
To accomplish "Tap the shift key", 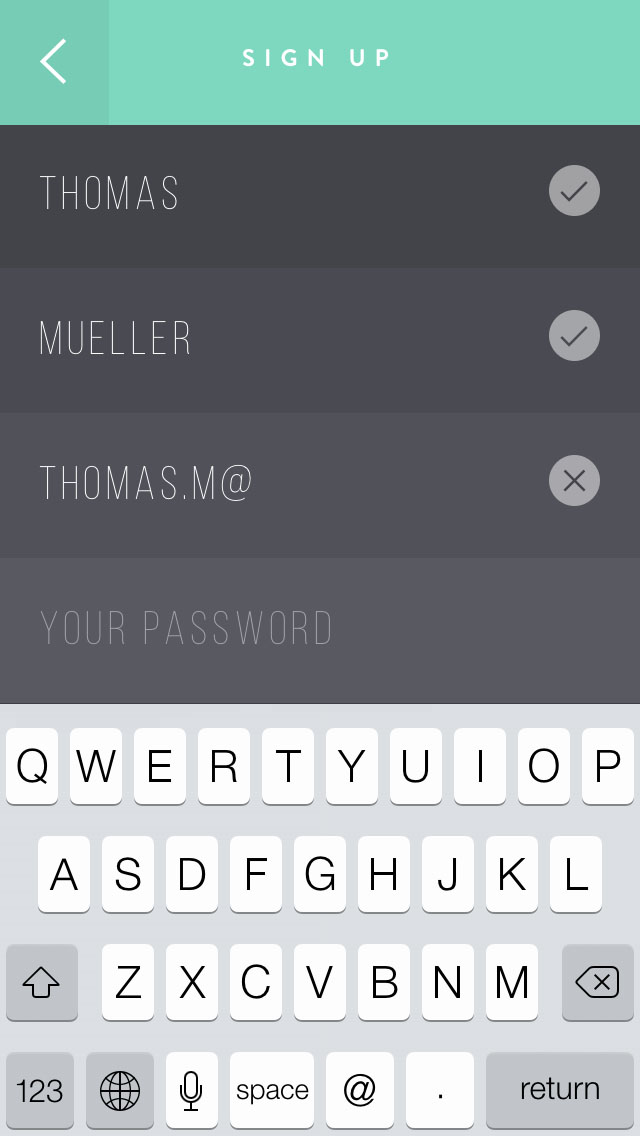I will (x=41, y=982).
